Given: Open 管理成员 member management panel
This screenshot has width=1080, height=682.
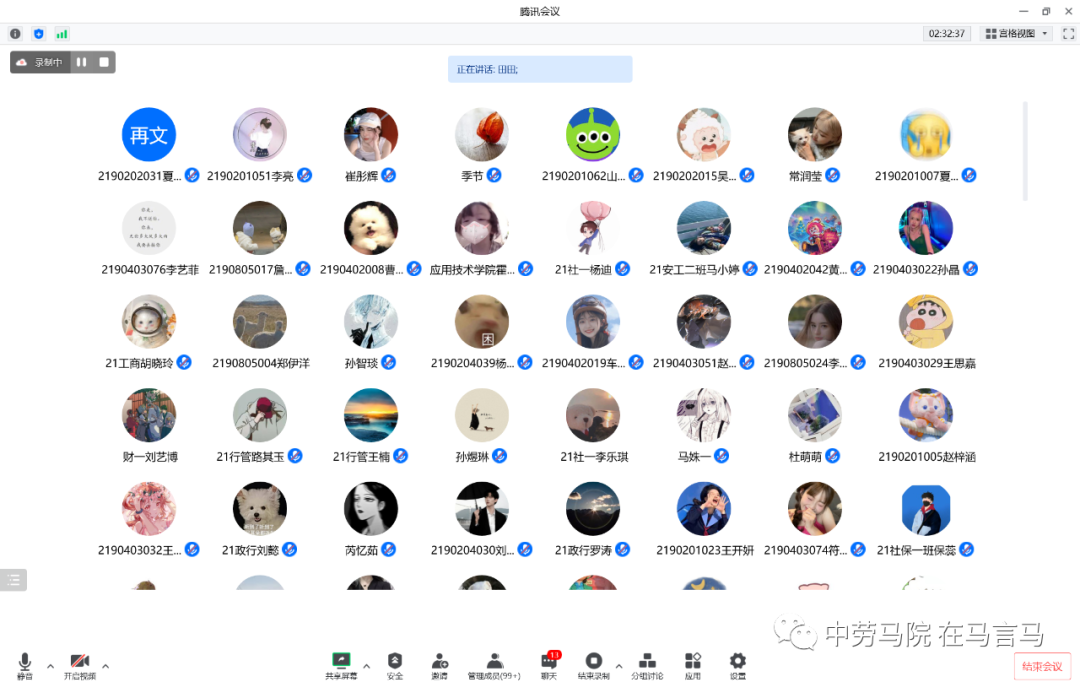Looking at the screenshot, I should [494, 664].
